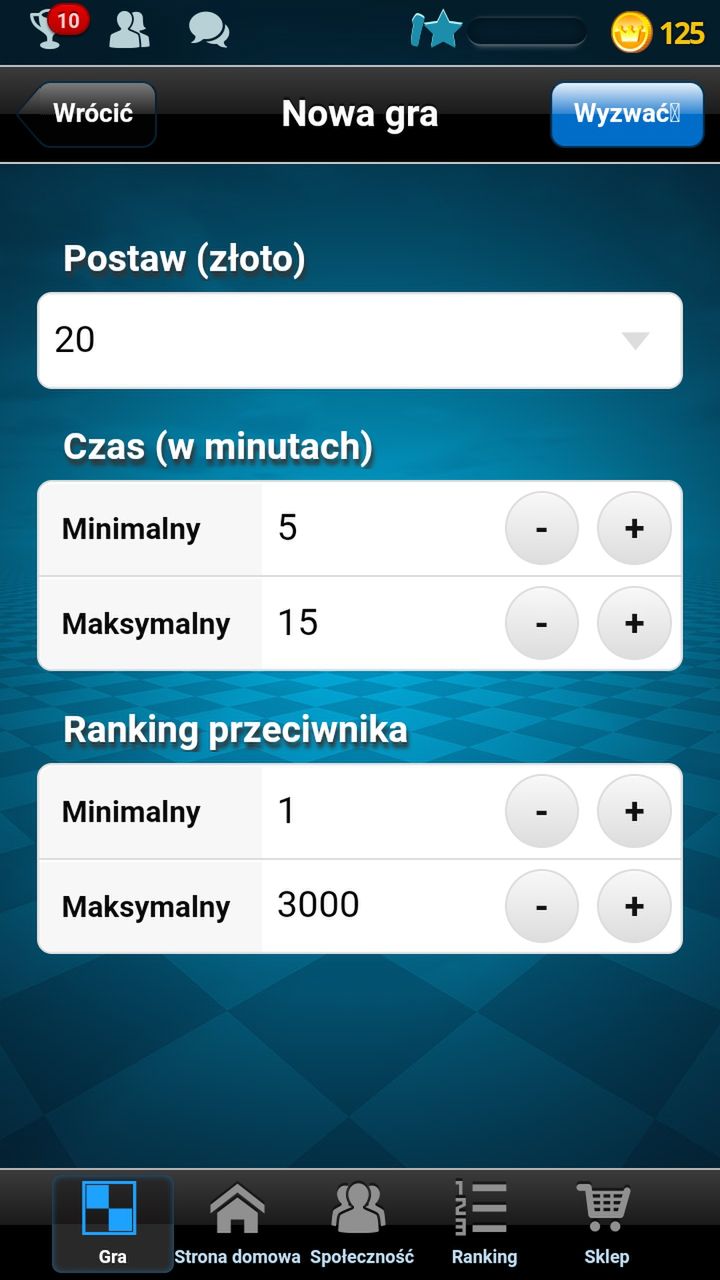Viewport: 720px width, 1280px height.
Task: Decrease Maksymalny time below 15
Action: (542, 623)
